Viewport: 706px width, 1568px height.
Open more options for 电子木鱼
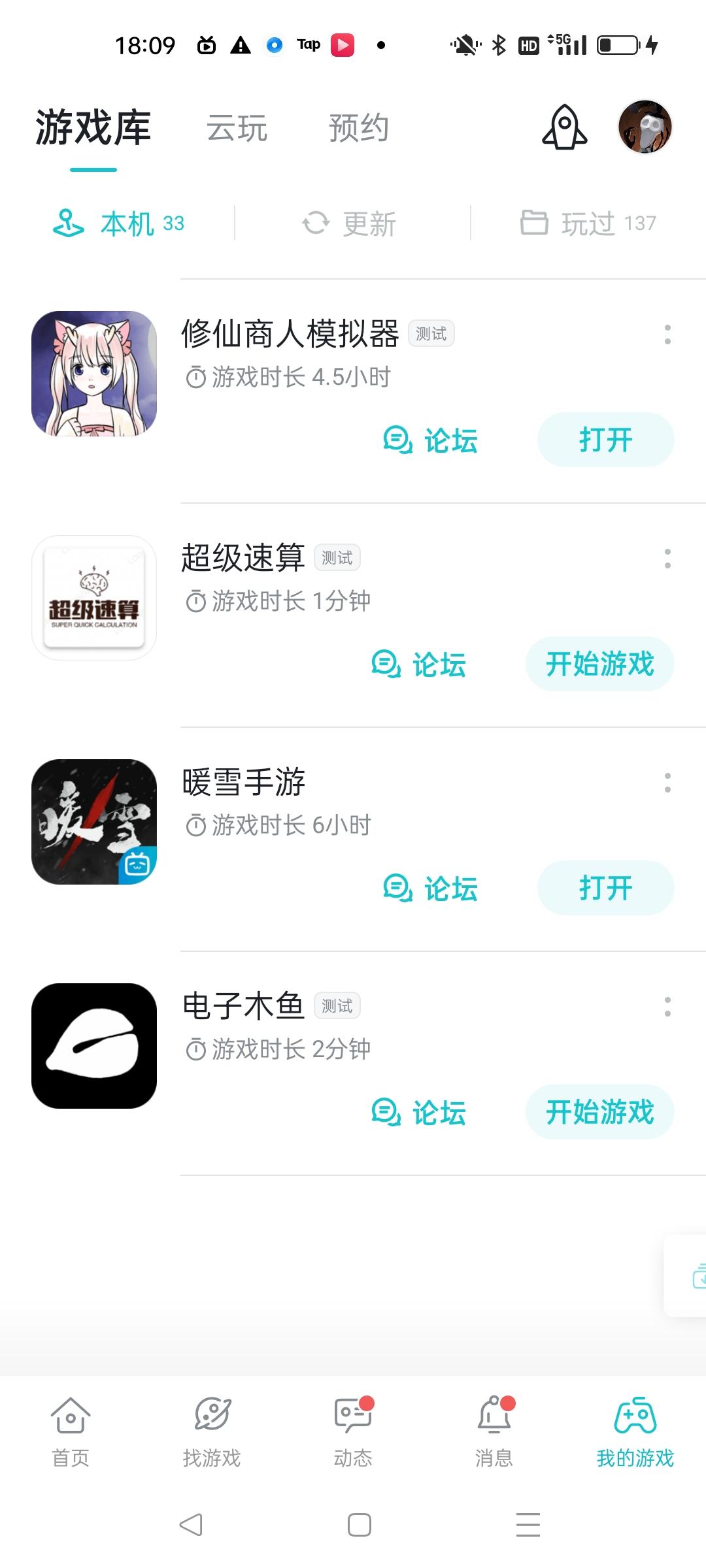pos(667,1007)
